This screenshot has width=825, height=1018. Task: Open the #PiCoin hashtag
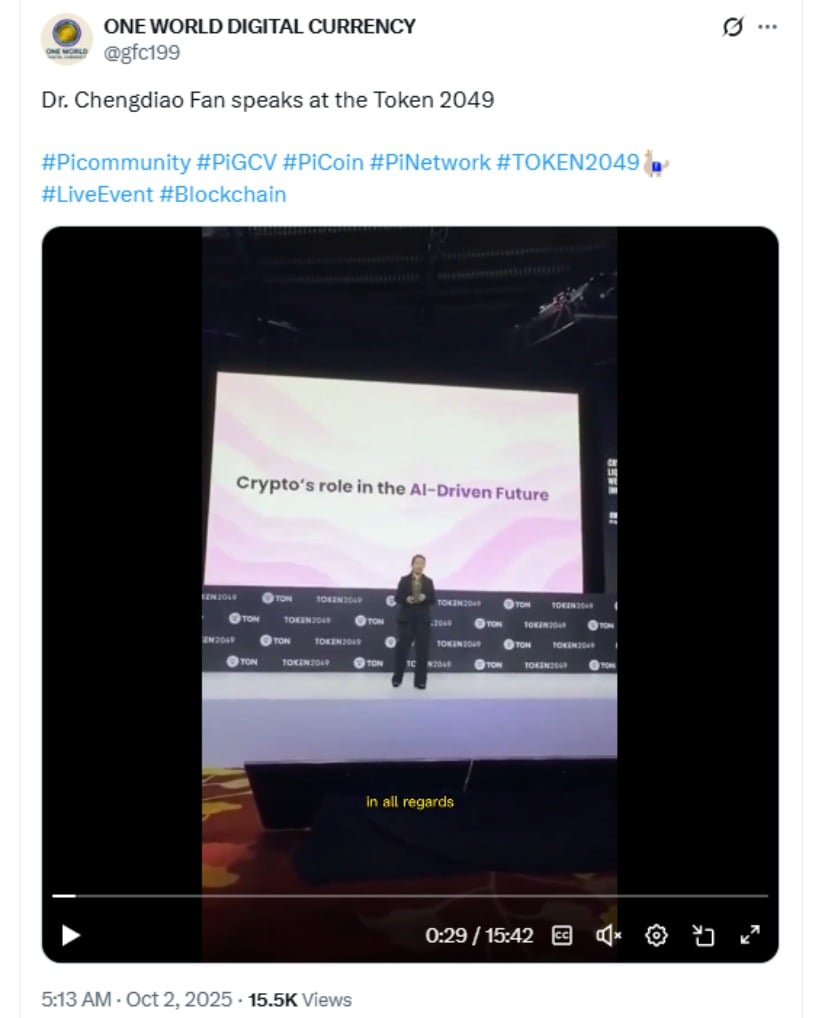coord(323,162)
